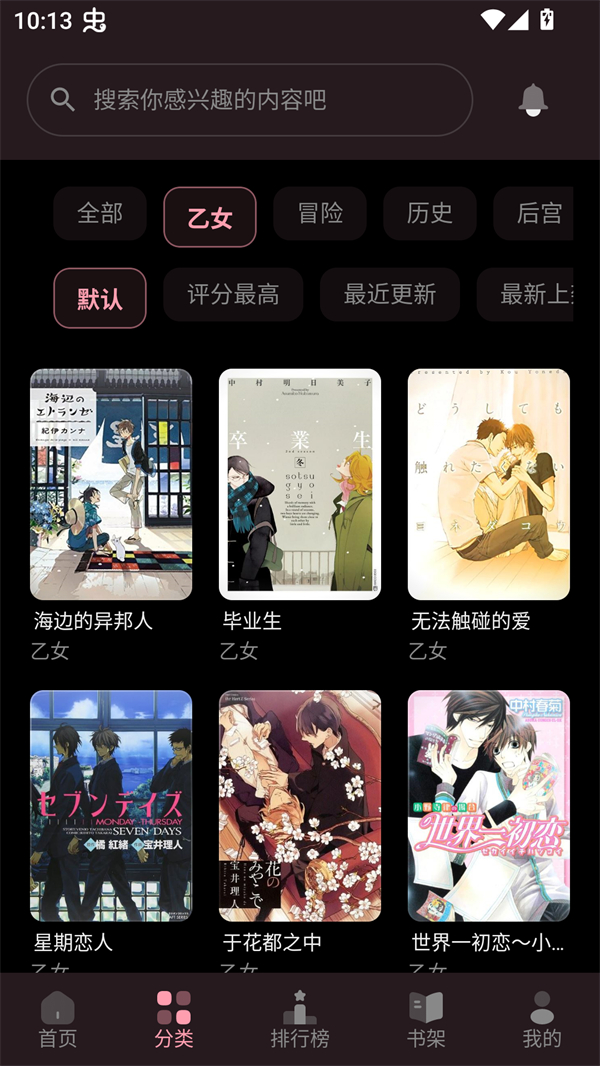The width and height of the screenshot is (600, 1066).
Task: Switch to the 我的 tab
Action: click(542, 1019)
